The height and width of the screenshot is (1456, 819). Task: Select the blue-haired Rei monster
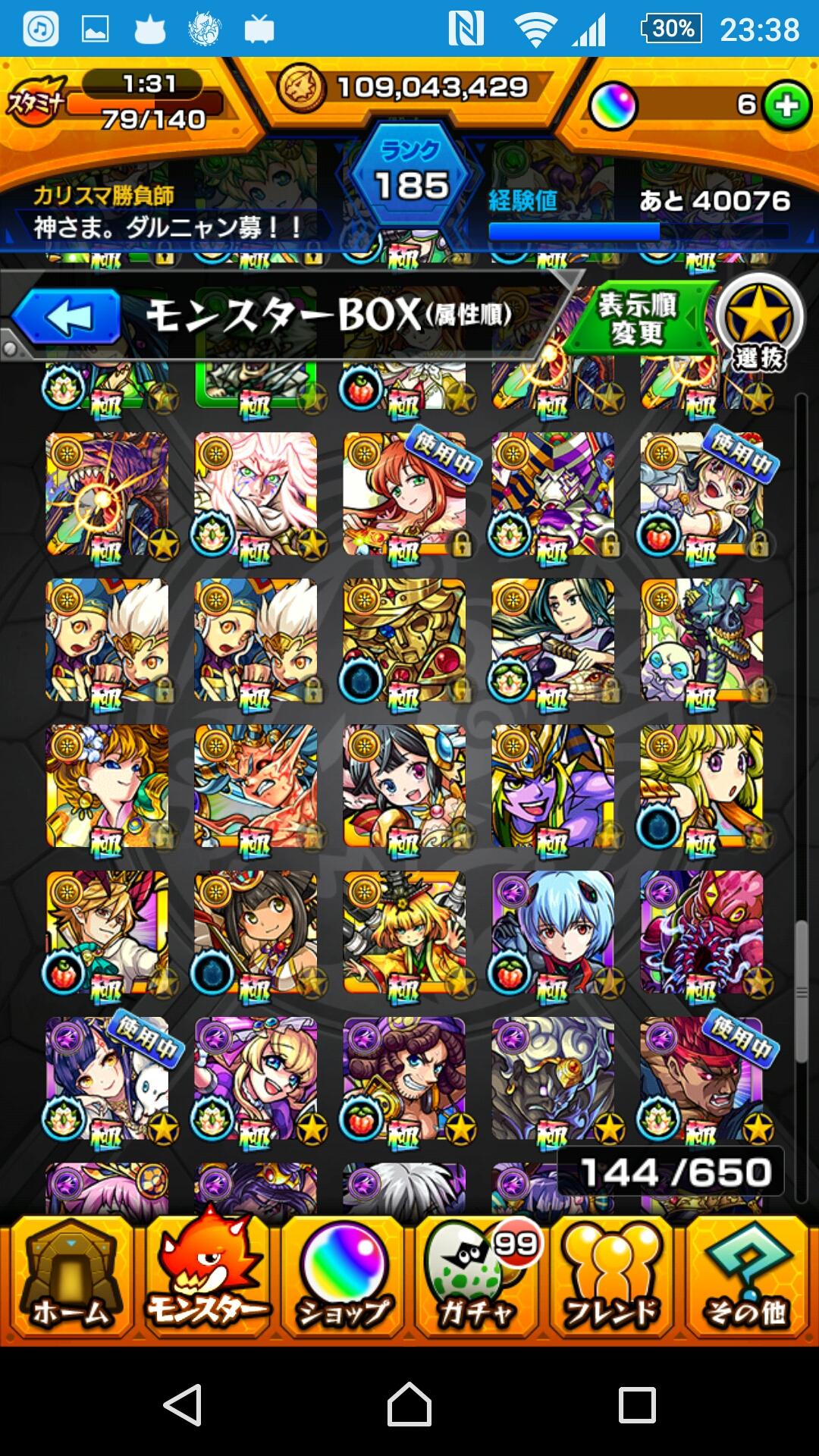pos(553,933)
